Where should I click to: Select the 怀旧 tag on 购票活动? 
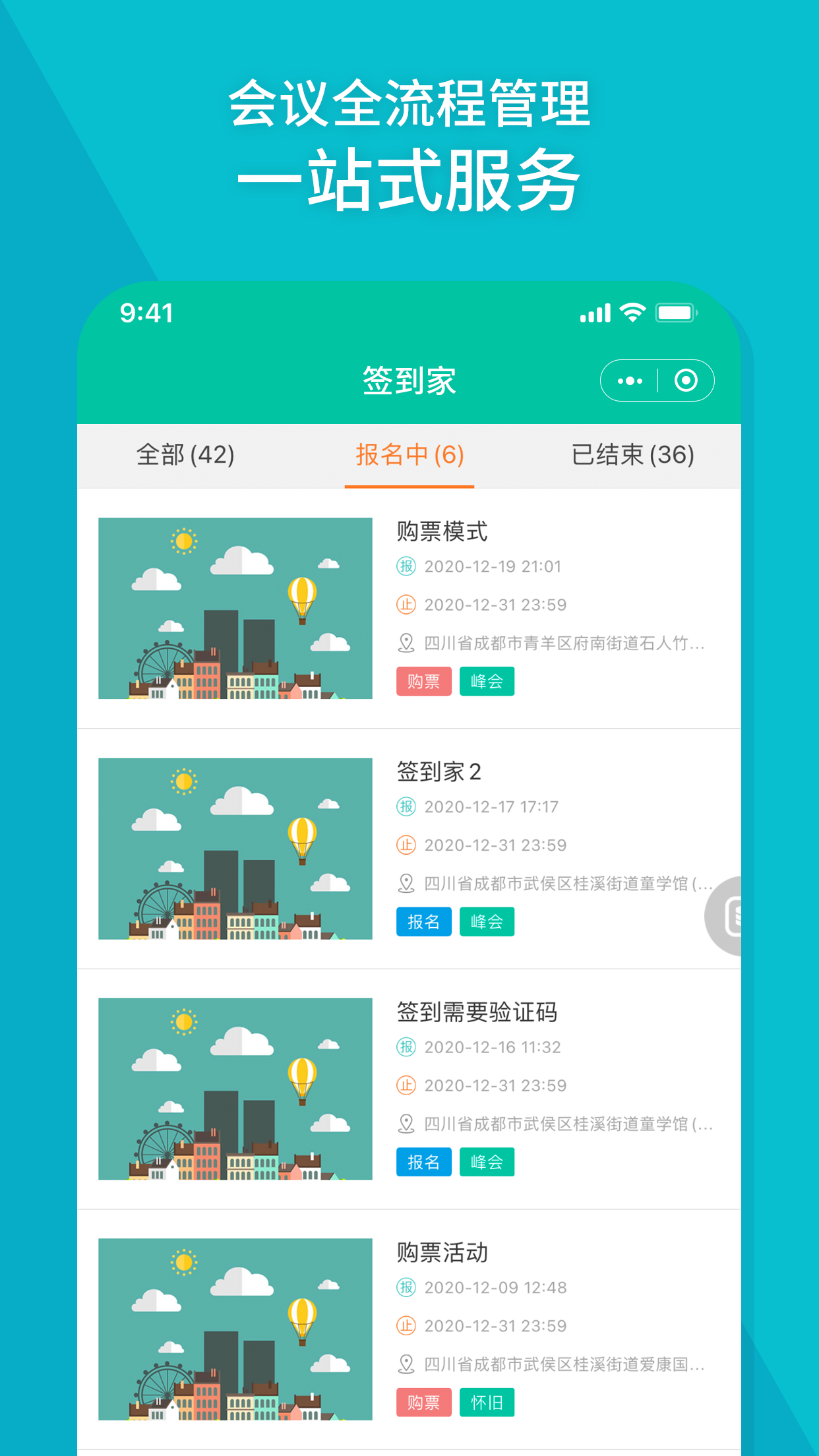click(487, 1403)
